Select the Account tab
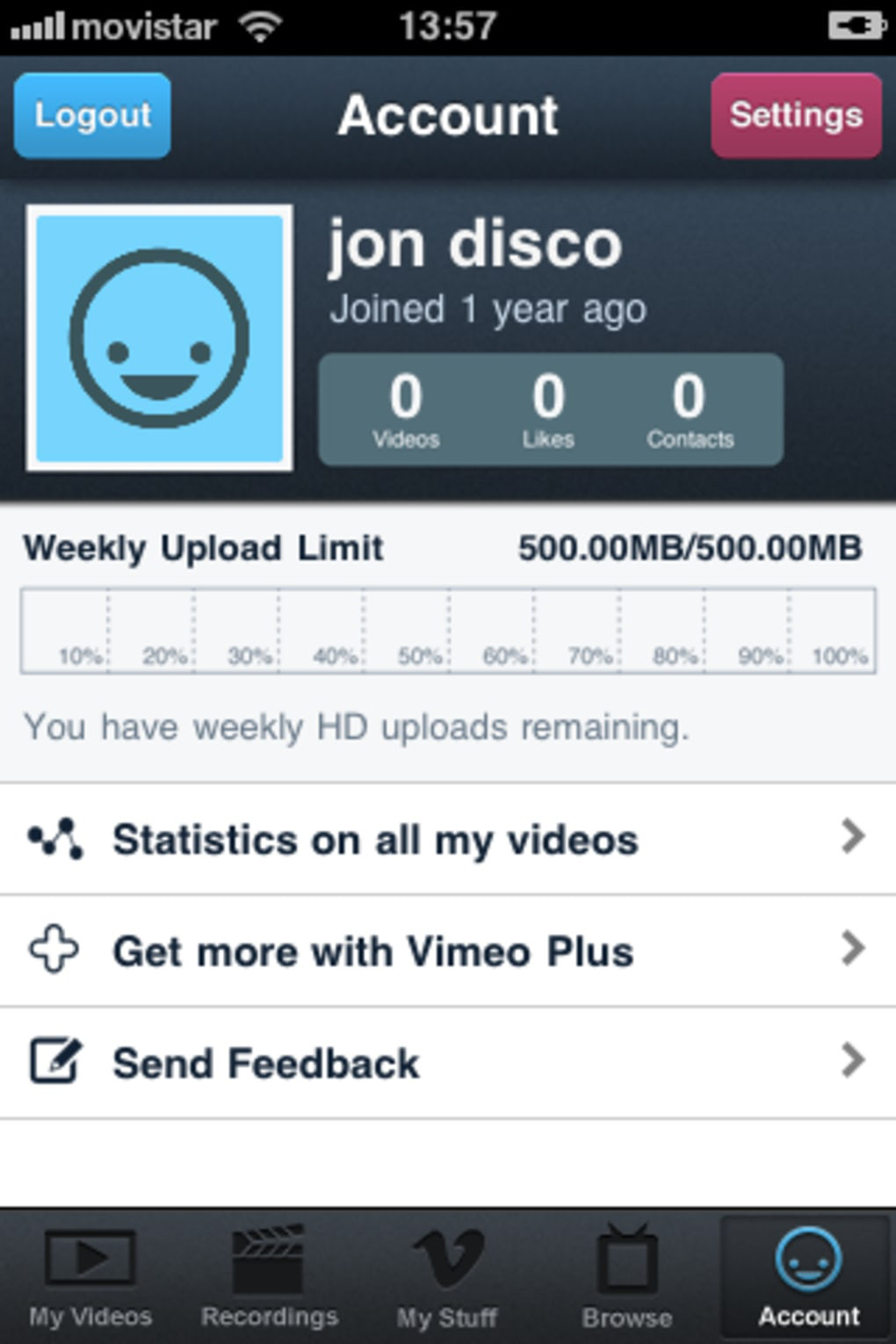The height and width of the screenshot is (1344, 896). tap(808, 1276)
